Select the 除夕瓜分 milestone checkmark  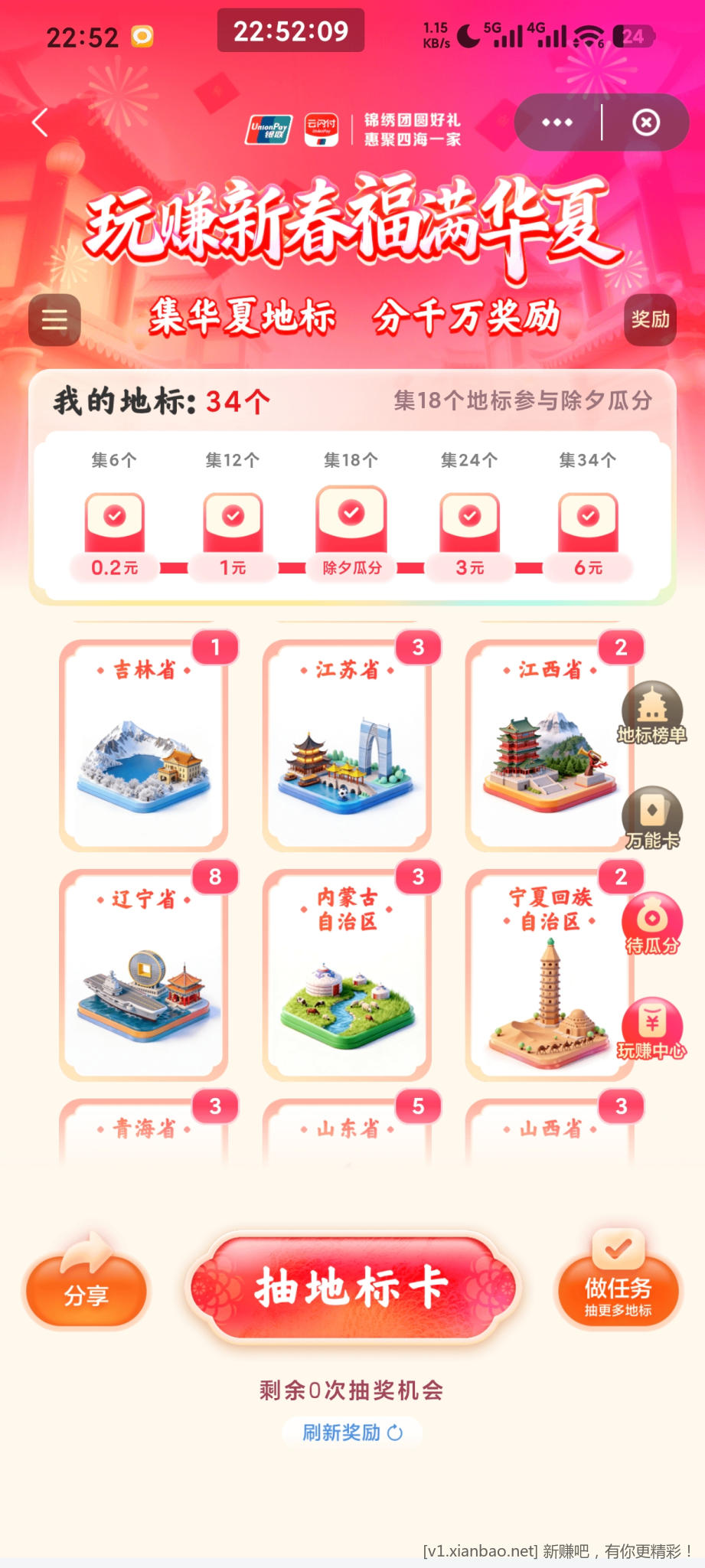click(x=350, y=511)
